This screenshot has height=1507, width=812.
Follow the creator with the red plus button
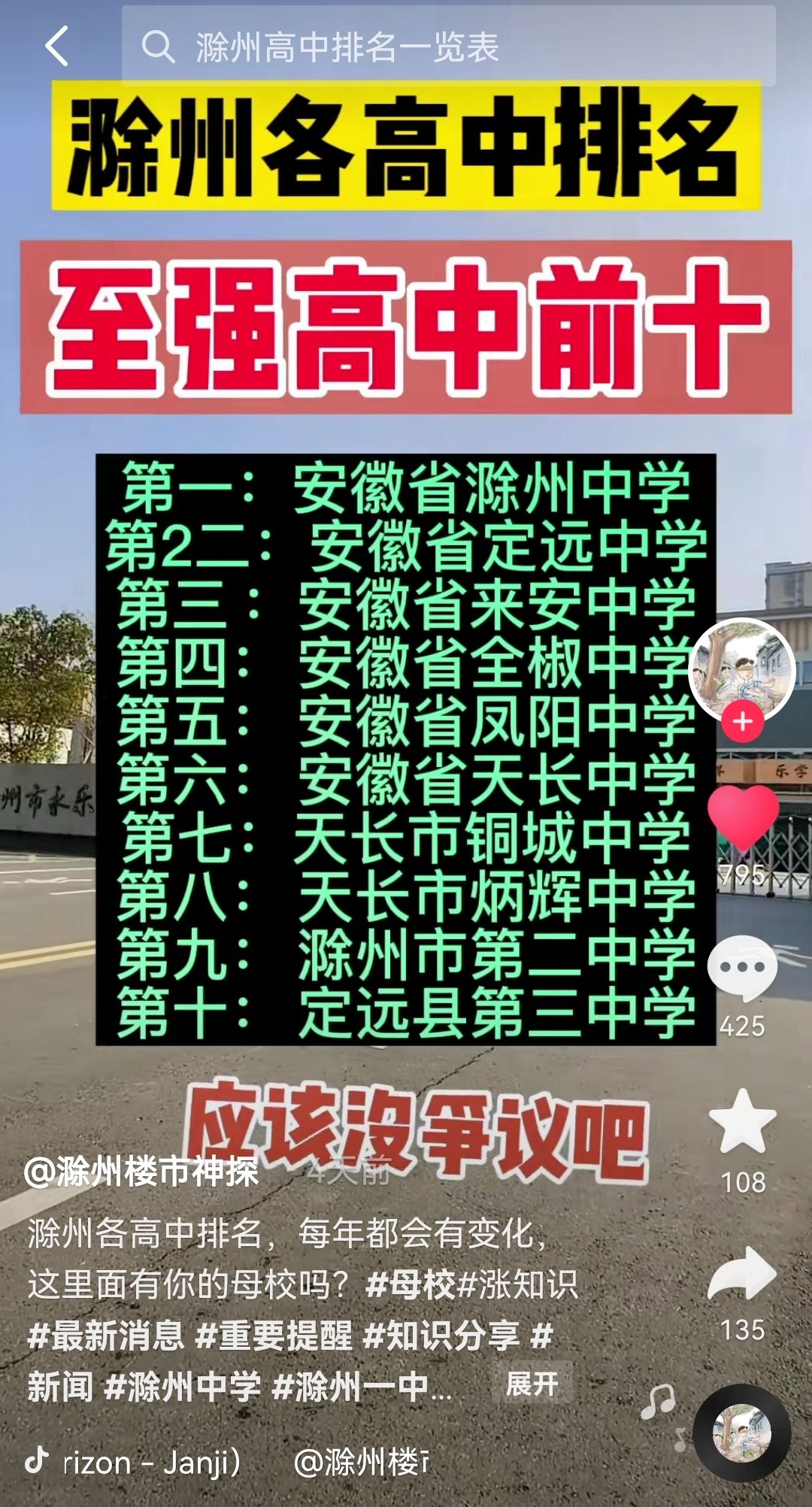point(743,721)
